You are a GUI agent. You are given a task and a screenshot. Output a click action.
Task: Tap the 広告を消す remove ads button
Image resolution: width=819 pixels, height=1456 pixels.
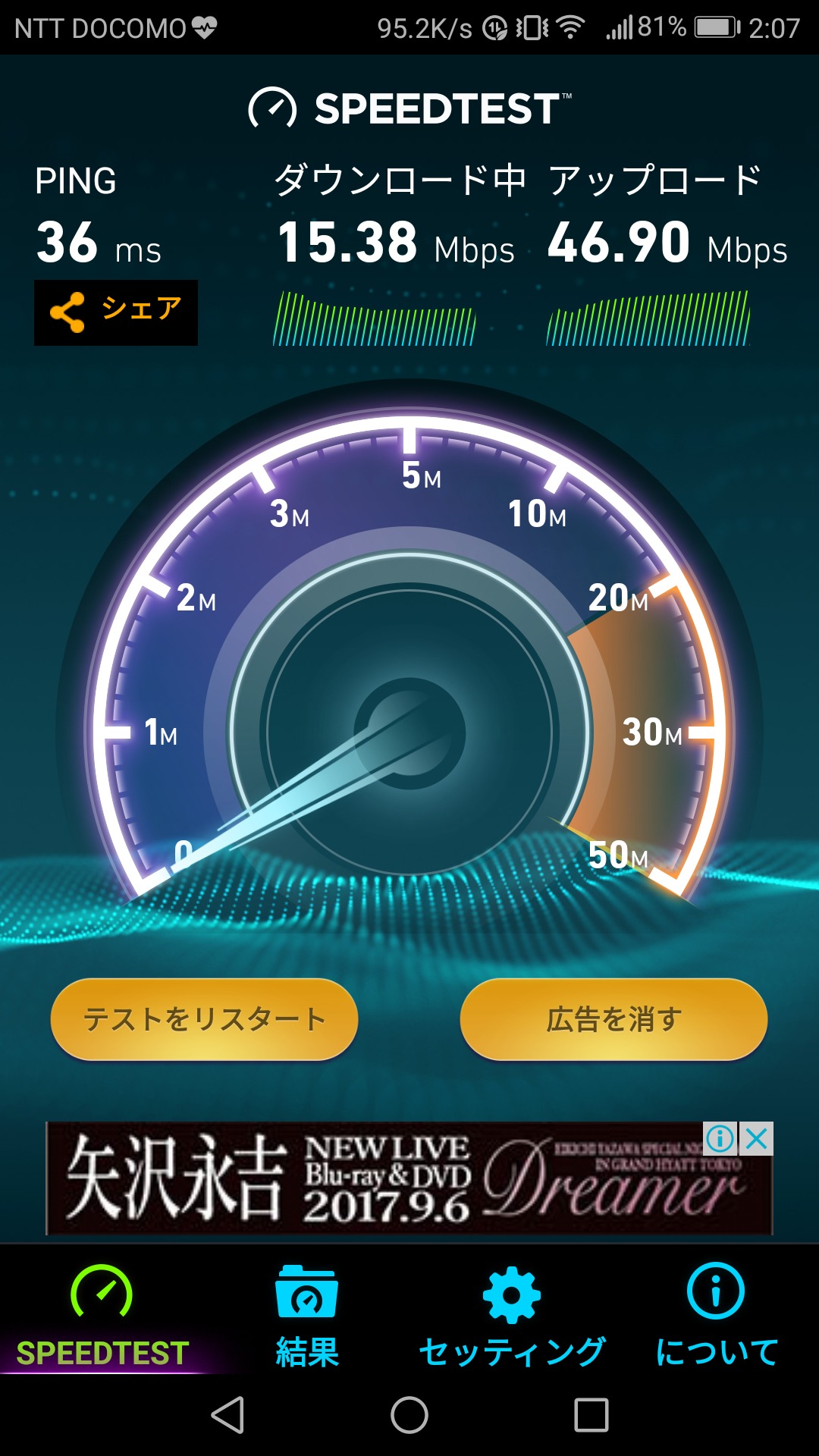tap(613, 1018)
